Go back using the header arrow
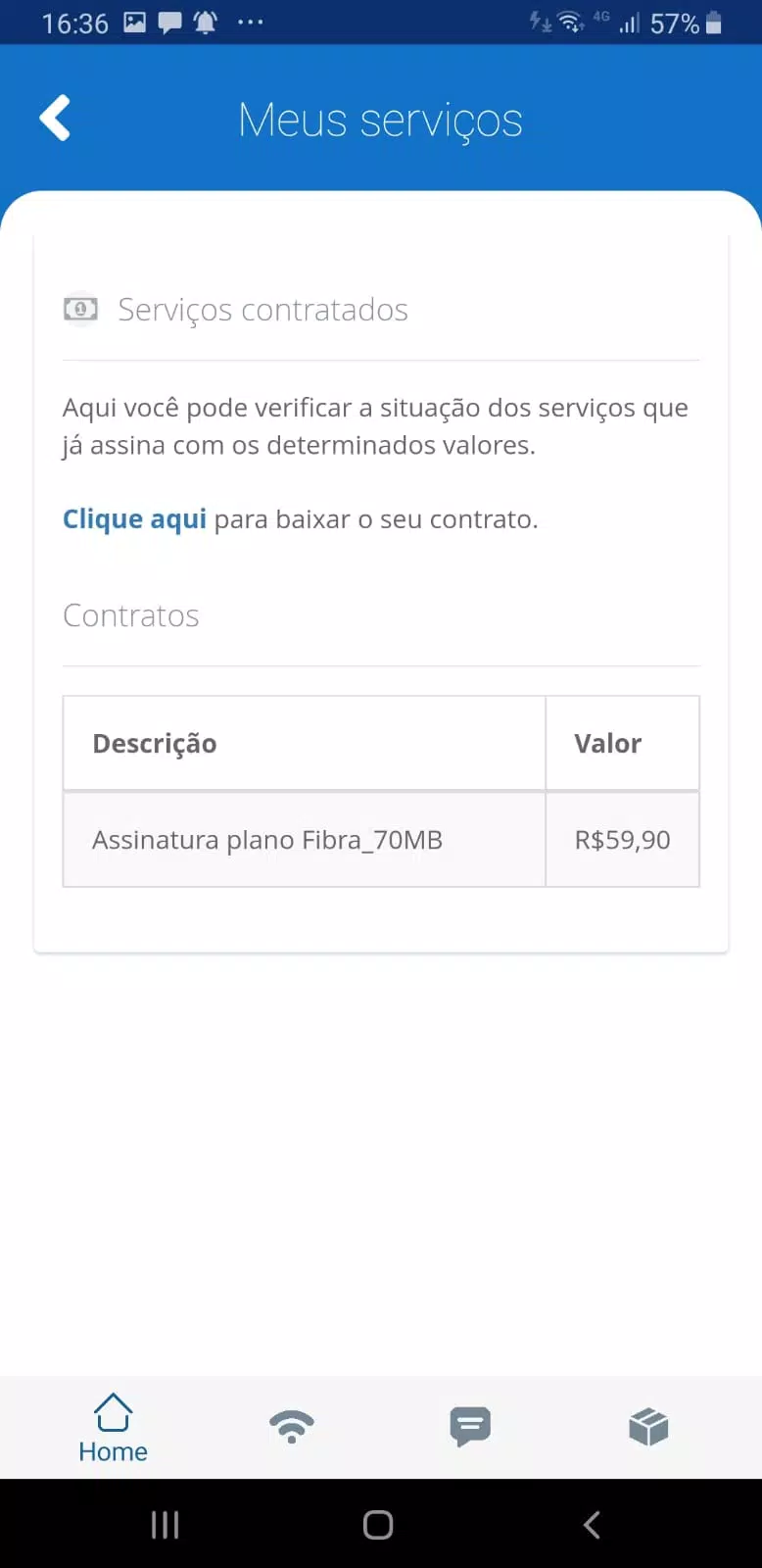This screenshot has height=1568, width=762. click(x=55, y=119)
